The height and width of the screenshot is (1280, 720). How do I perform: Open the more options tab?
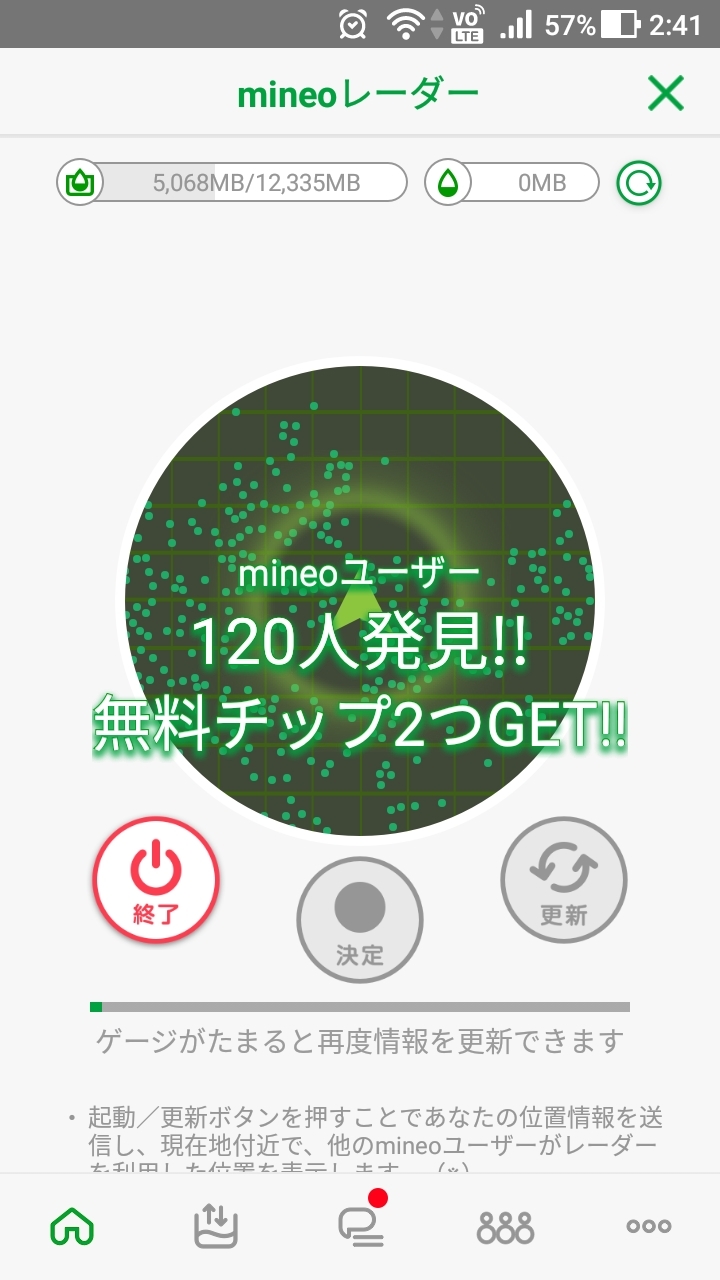pyautogui.click(x=648, y=1226)
